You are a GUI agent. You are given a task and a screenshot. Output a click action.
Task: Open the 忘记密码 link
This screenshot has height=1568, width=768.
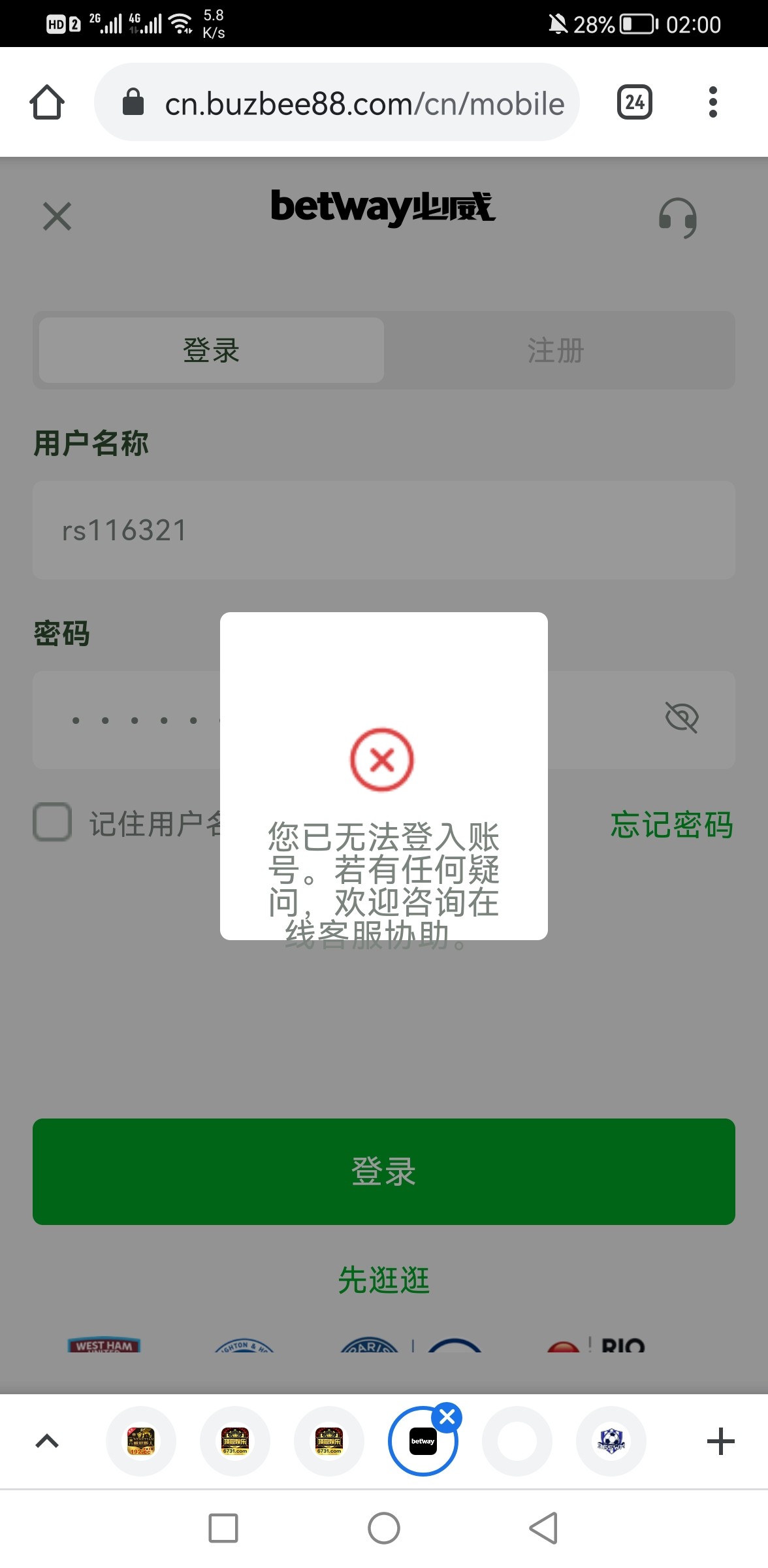point(671,825)
